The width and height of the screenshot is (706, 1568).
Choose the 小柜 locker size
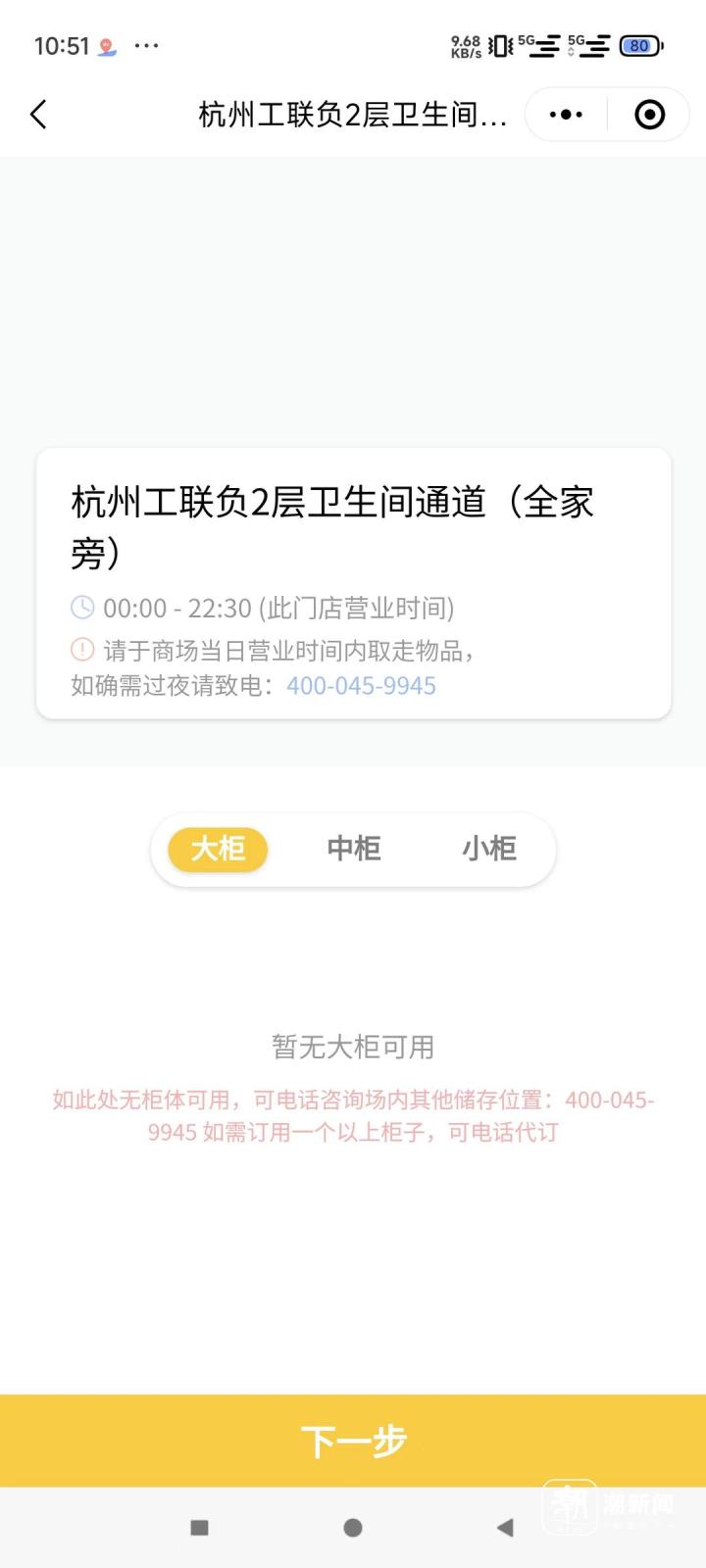pyautogui.click(x=489, y=849)
